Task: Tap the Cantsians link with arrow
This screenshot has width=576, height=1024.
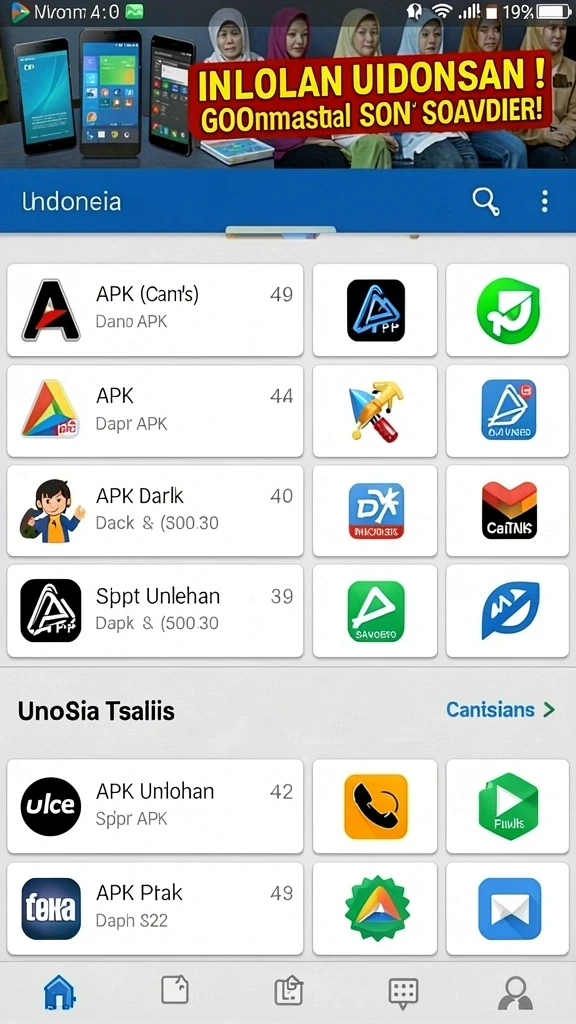Action: pyautogui.click(x=500, y=710)
